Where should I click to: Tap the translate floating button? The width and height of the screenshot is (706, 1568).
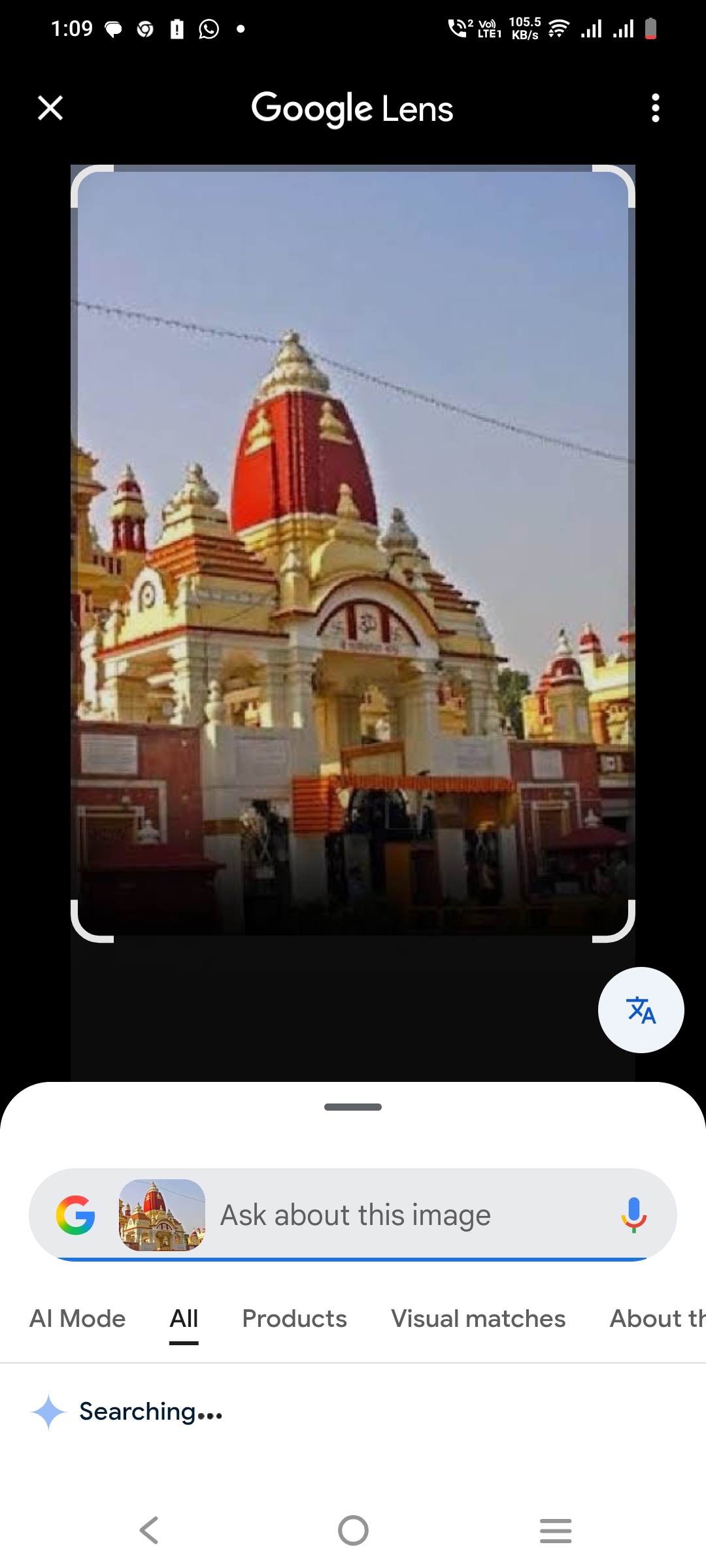click(641, 1009)
